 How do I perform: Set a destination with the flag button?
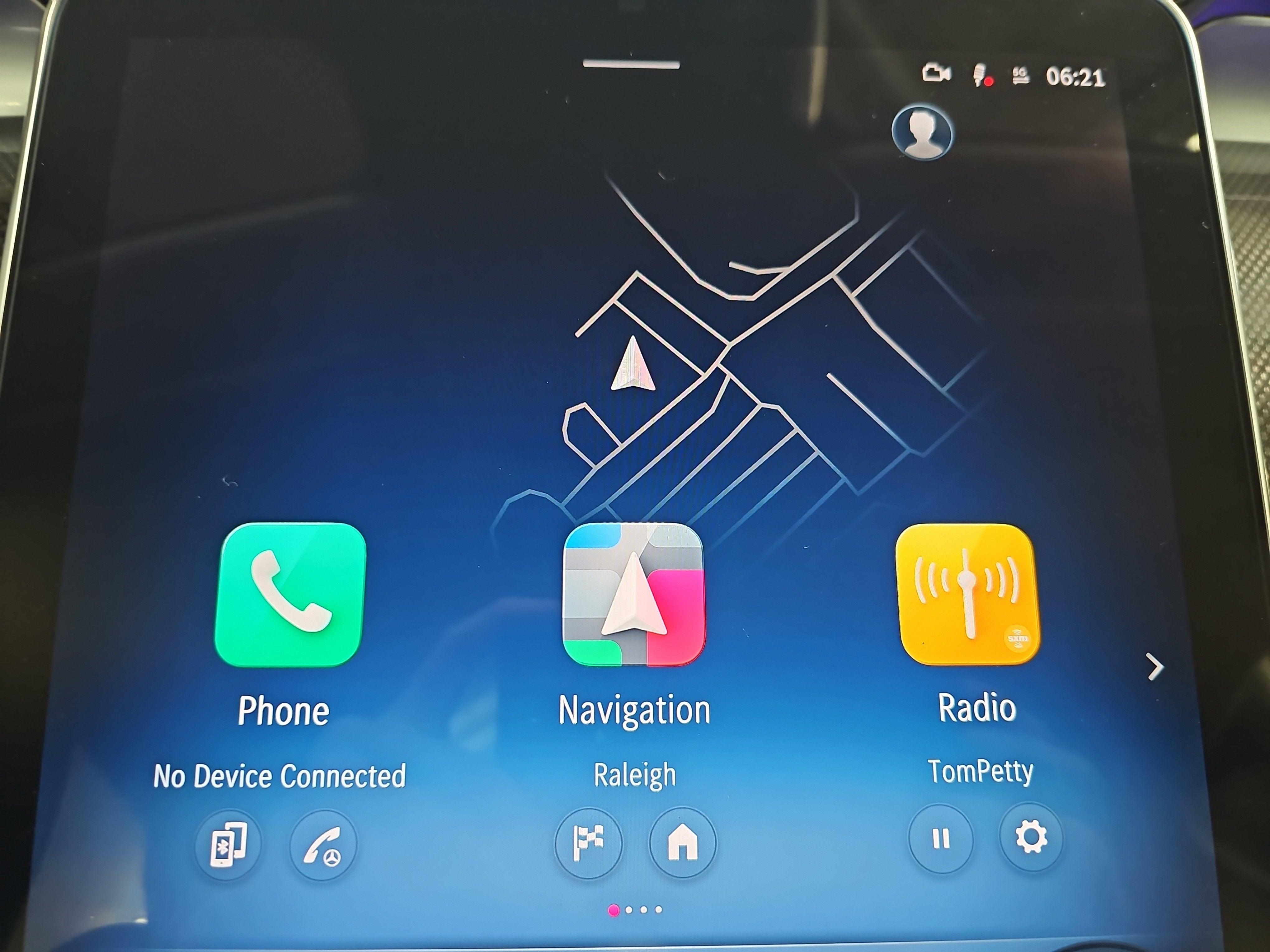tap(589, 842)
